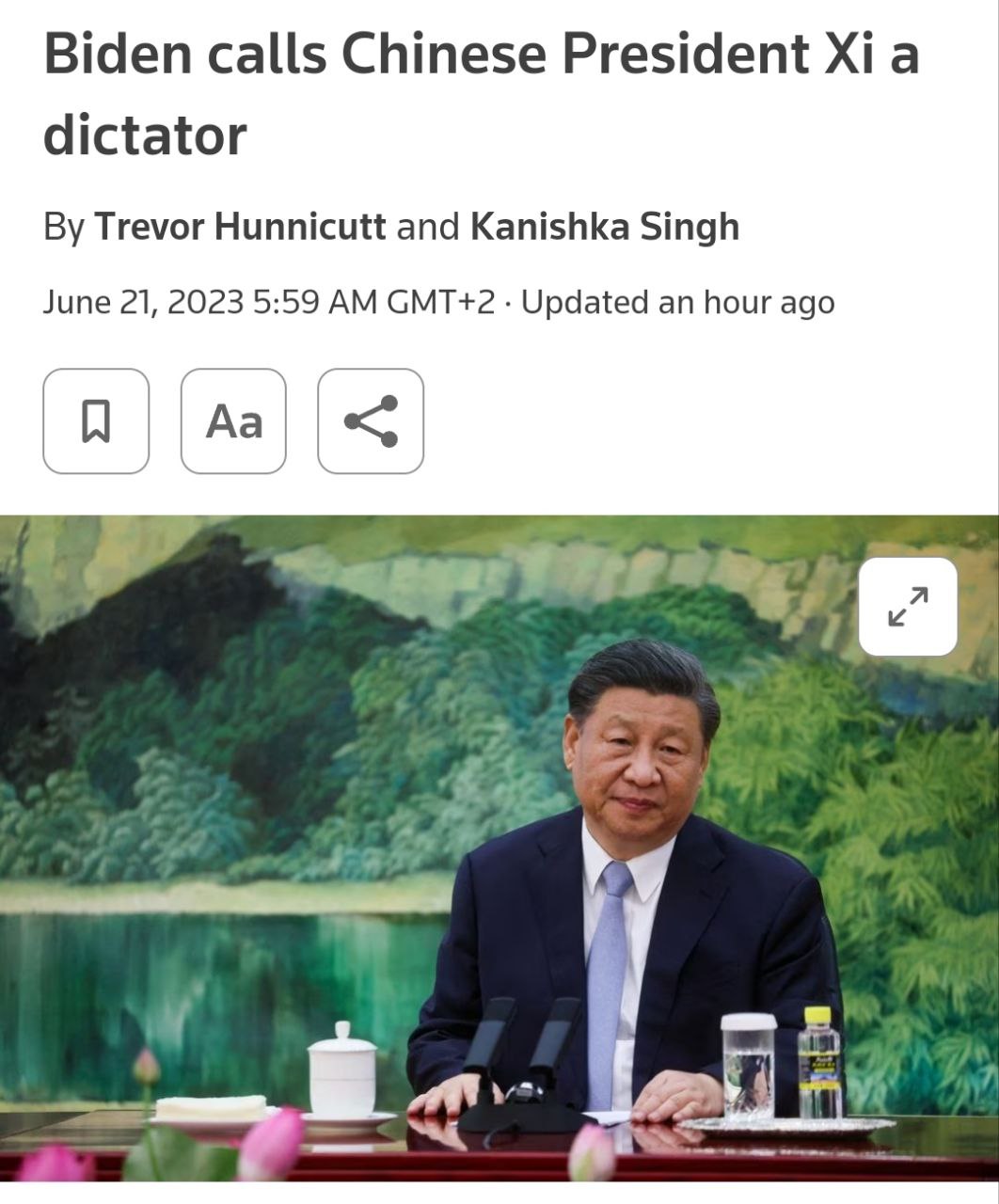999x1204 pixels.
Task: Open author Trevor Hunnicutt's page
Action: coord(240,227)
